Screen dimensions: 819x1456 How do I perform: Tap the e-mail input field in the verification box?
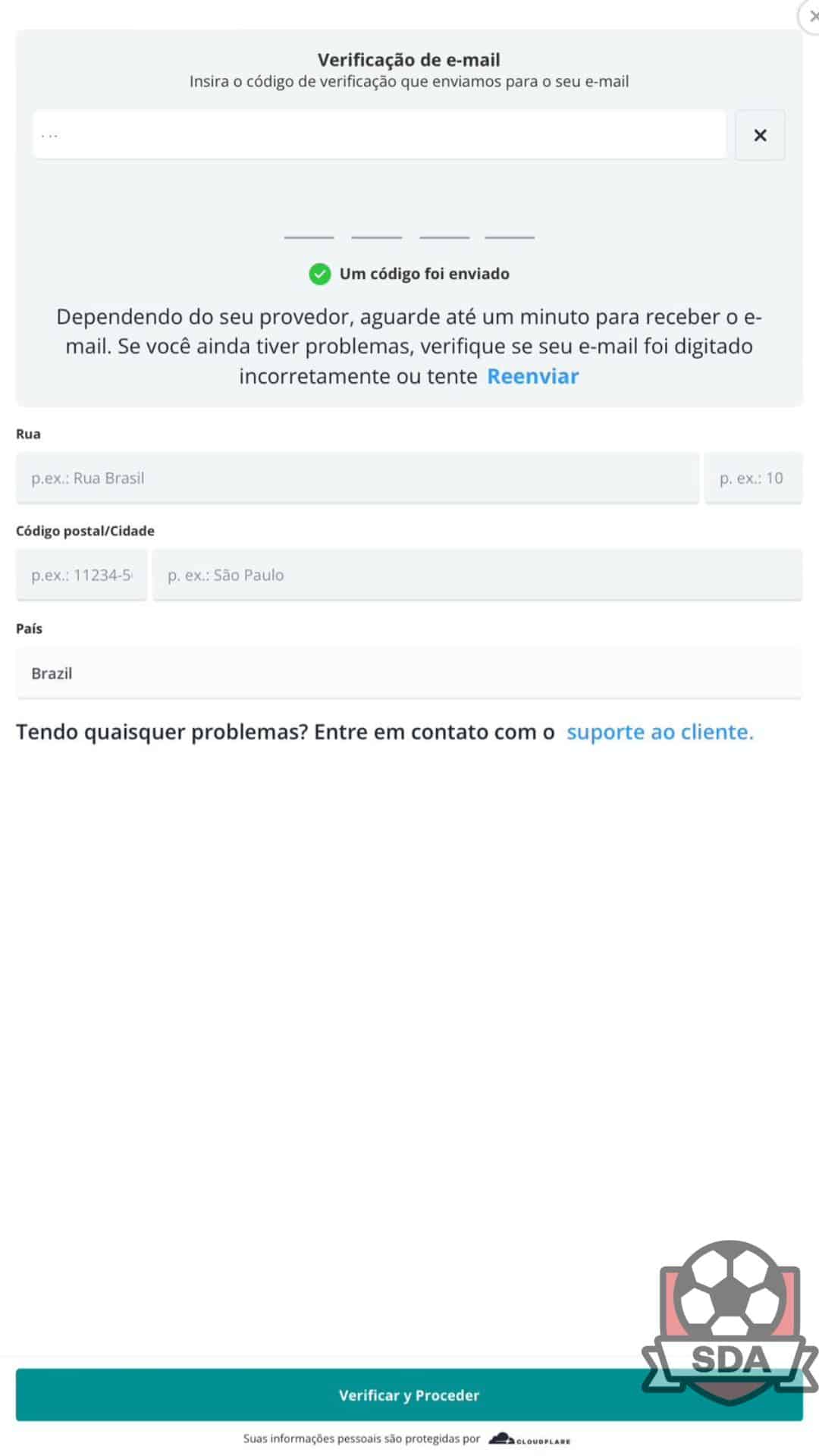pyautogui.click(x=379, y=135)
